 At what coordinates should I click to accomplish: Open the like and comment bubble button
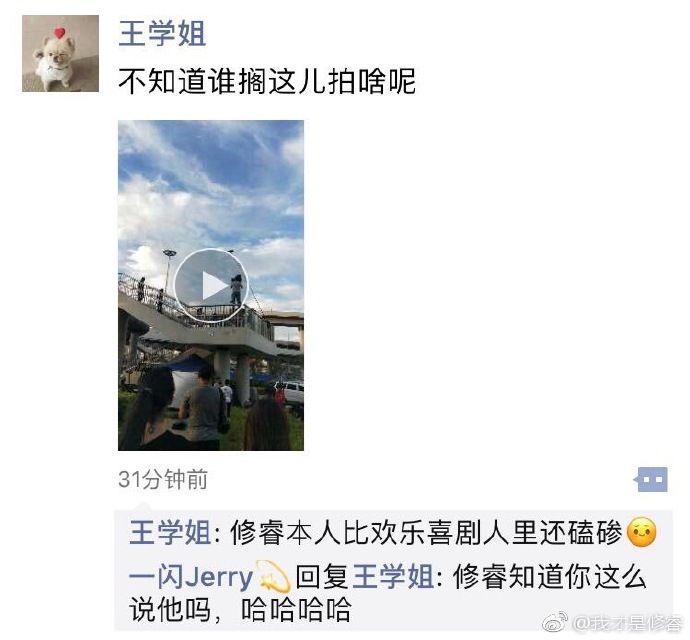tap(651, 480)
